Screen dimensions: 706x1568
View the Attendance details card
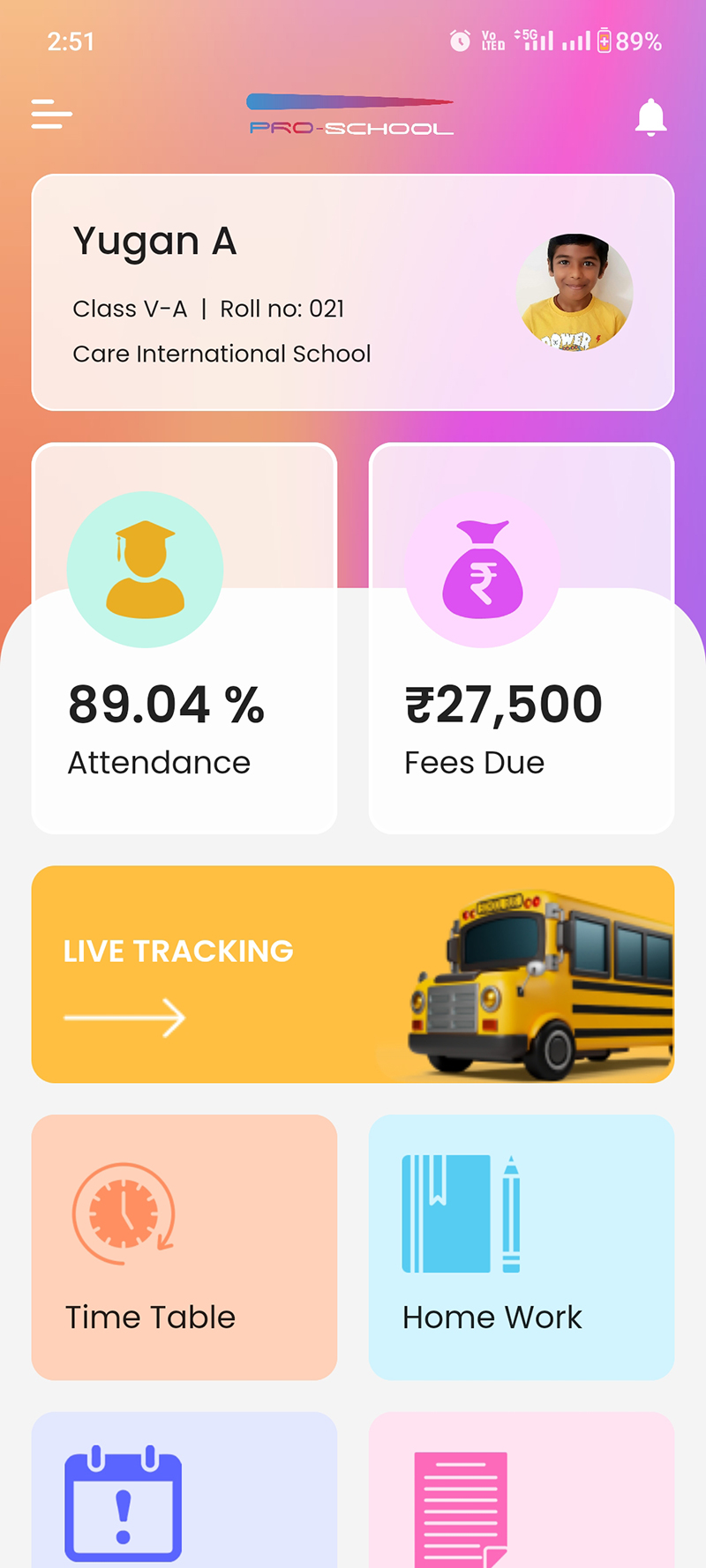click(x=184, y=640)
